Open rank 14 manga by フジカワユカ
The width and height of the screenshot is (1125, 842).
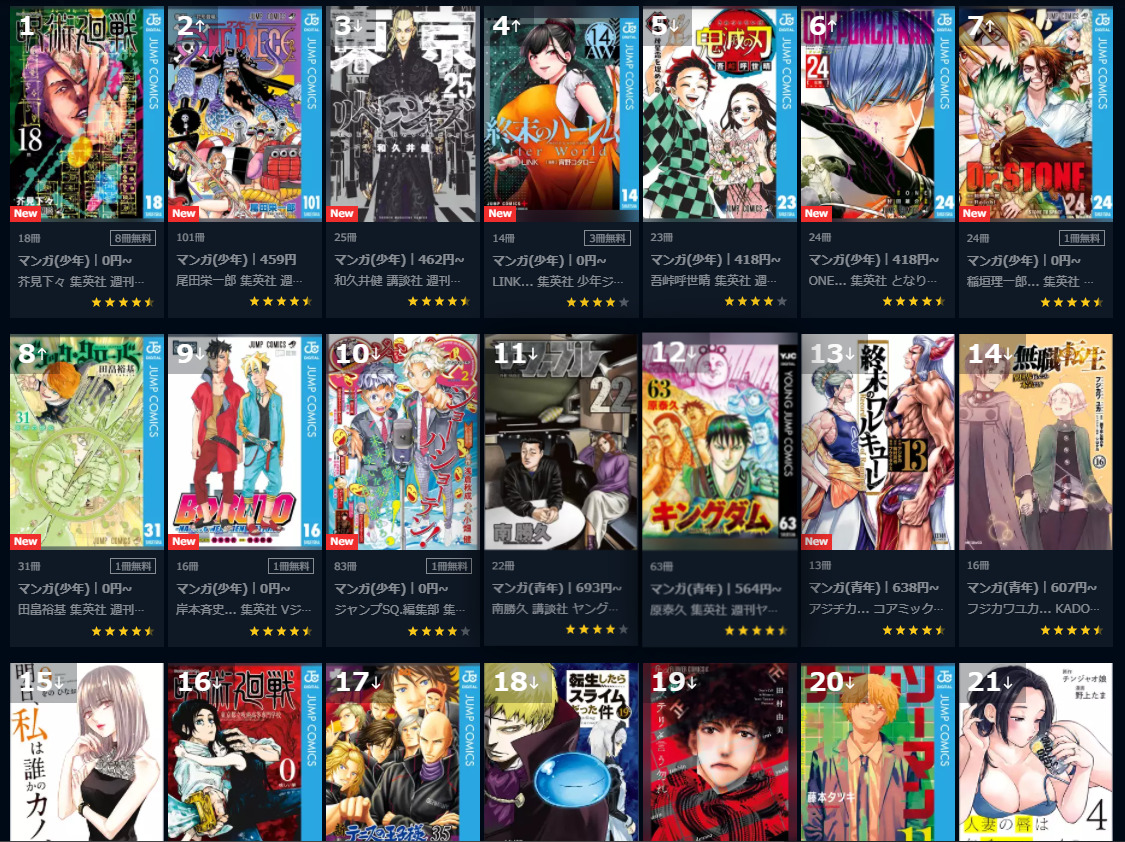pyautogui.click(x=1035, y=441)
